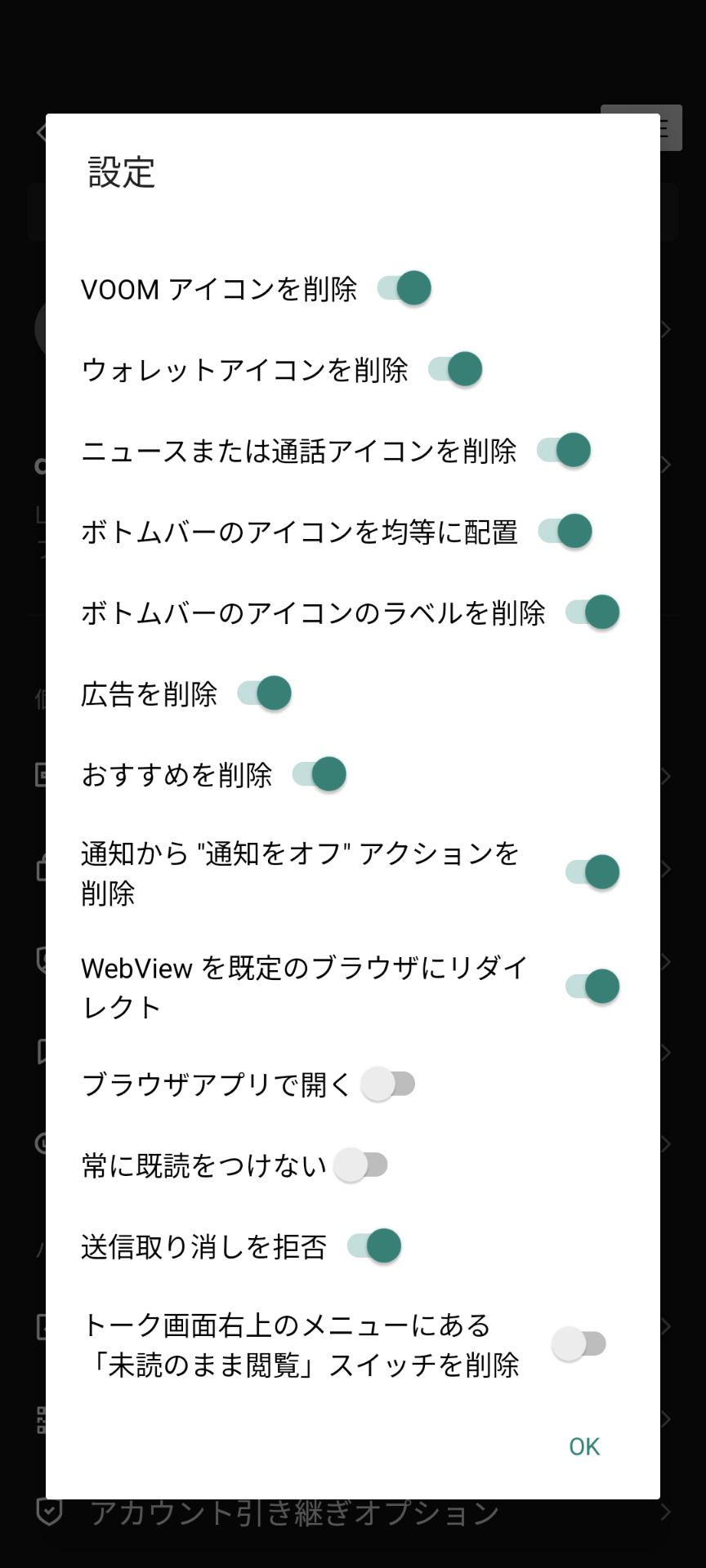Toggle VOOM アイコンを削除 switch
706x1568 pixels.
tap(404, 288)
